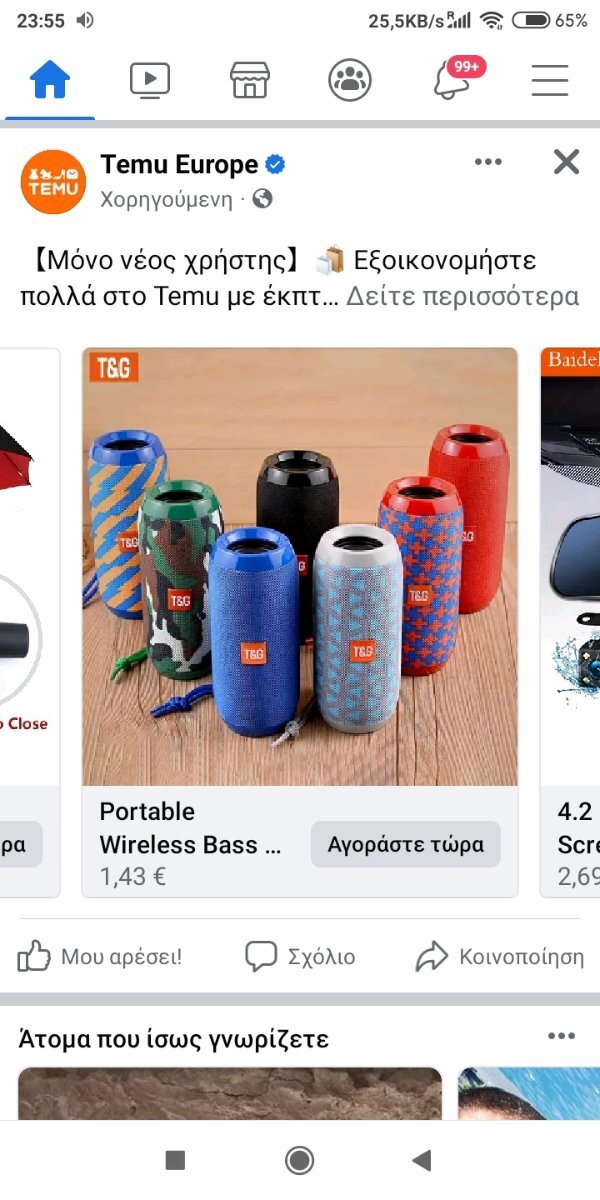
Task: Tap Αγοράστε τώρα for the wireless speaker
Action: (405, 844)
